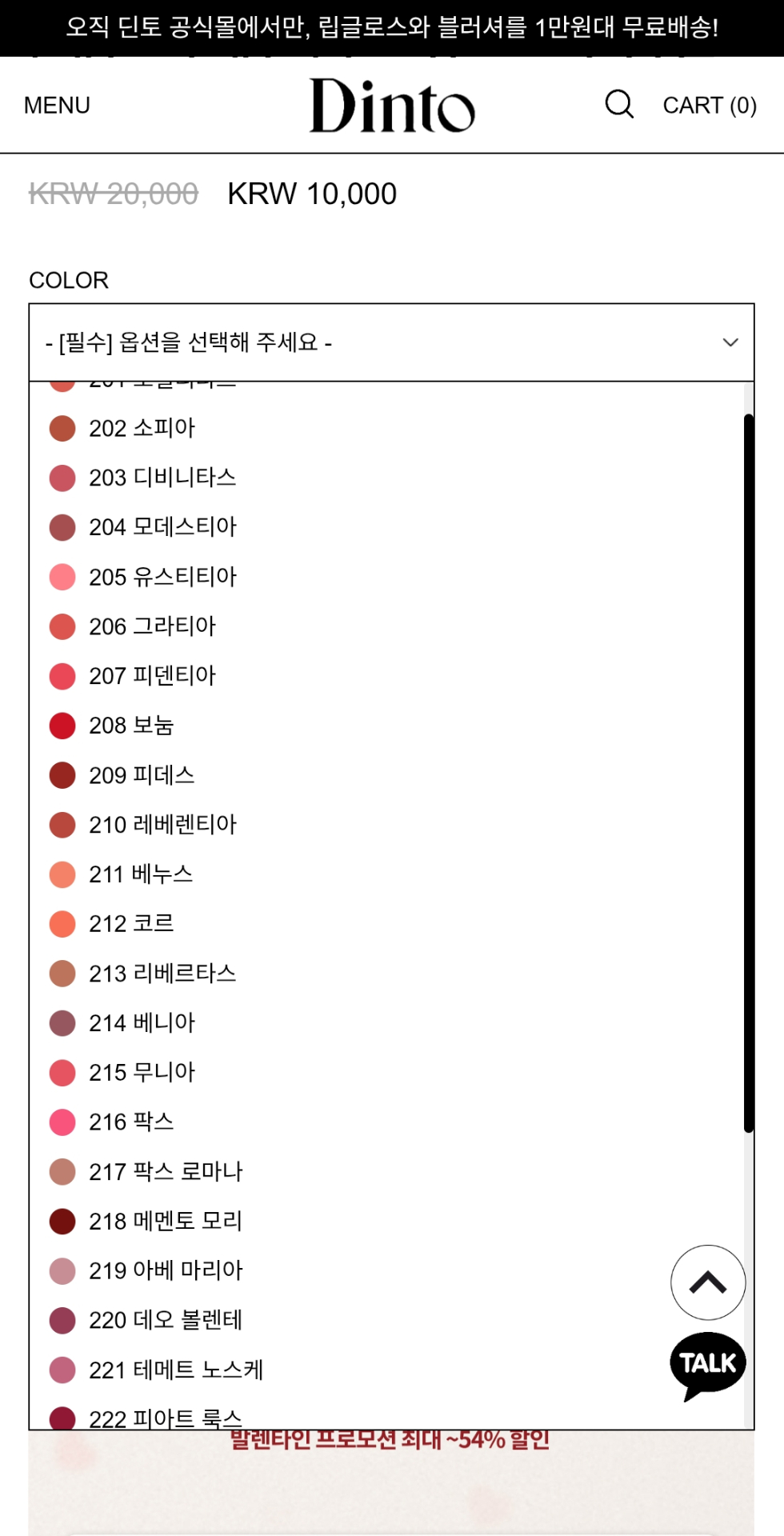Pick color 216 팍스
This screenshot has width=784, height=1536.
131,1122
